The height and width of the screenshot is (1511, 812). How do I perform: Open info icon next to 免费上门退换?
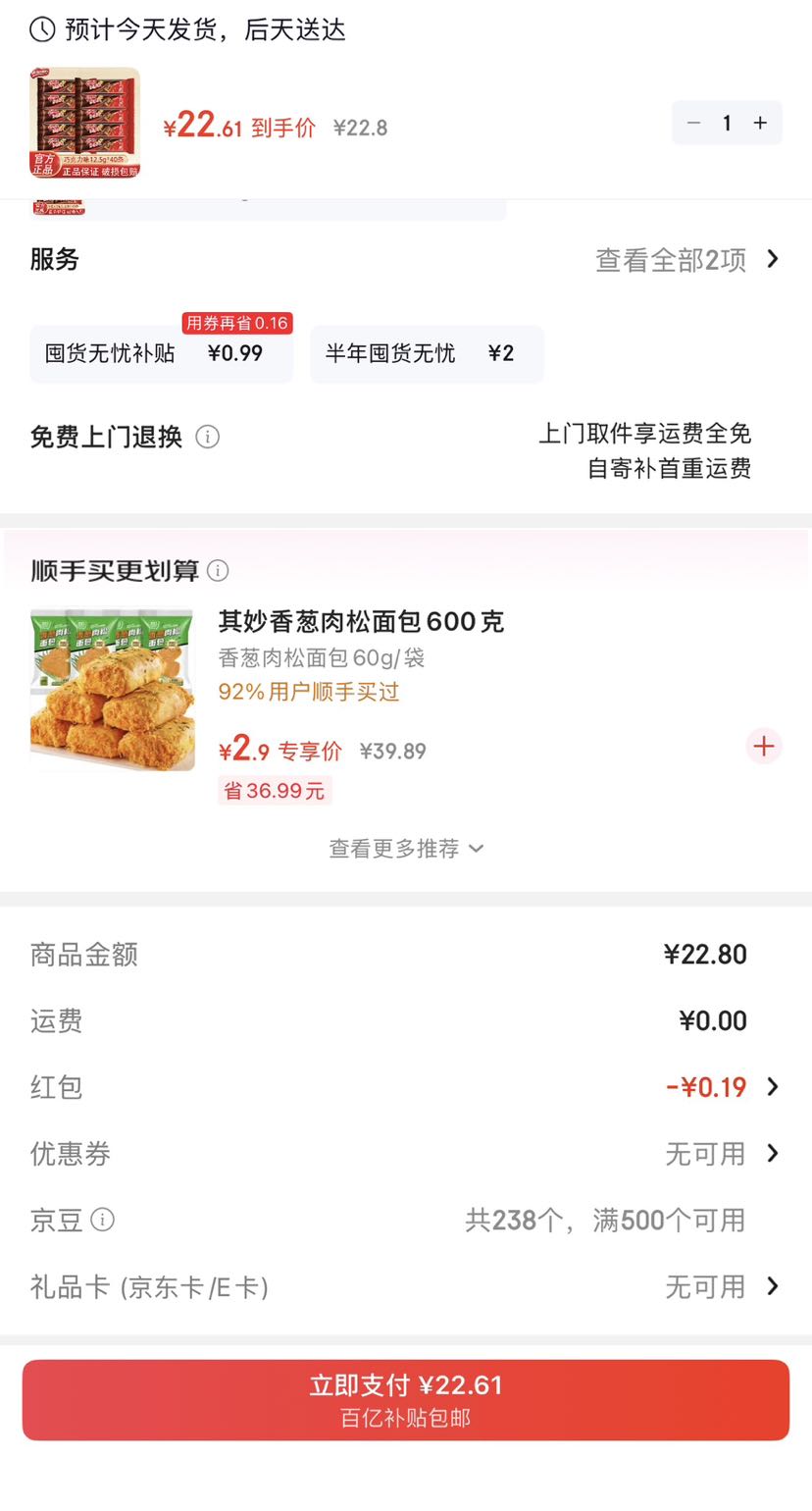click(x=208, y=437)
